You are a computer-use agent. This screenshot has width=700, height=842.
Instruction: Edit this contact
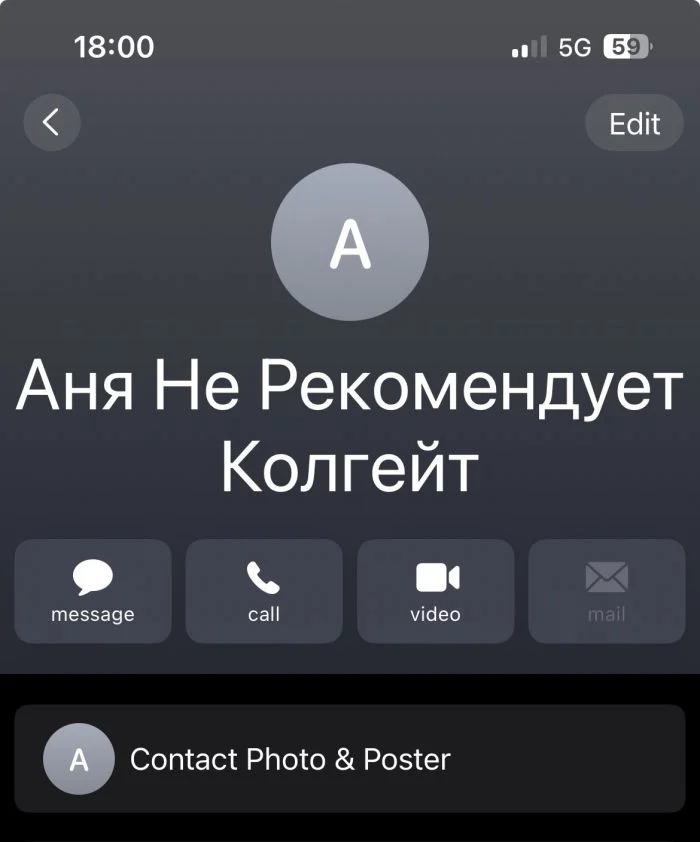(x=634, y=123)
